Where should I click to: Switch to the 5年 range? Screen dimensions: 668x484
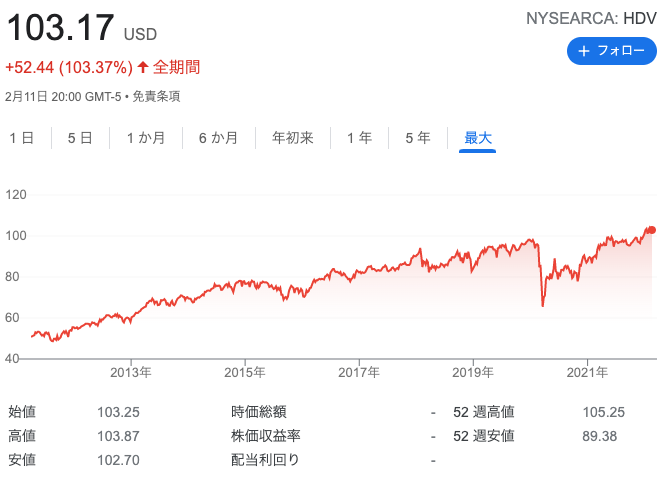click(418, 138)
